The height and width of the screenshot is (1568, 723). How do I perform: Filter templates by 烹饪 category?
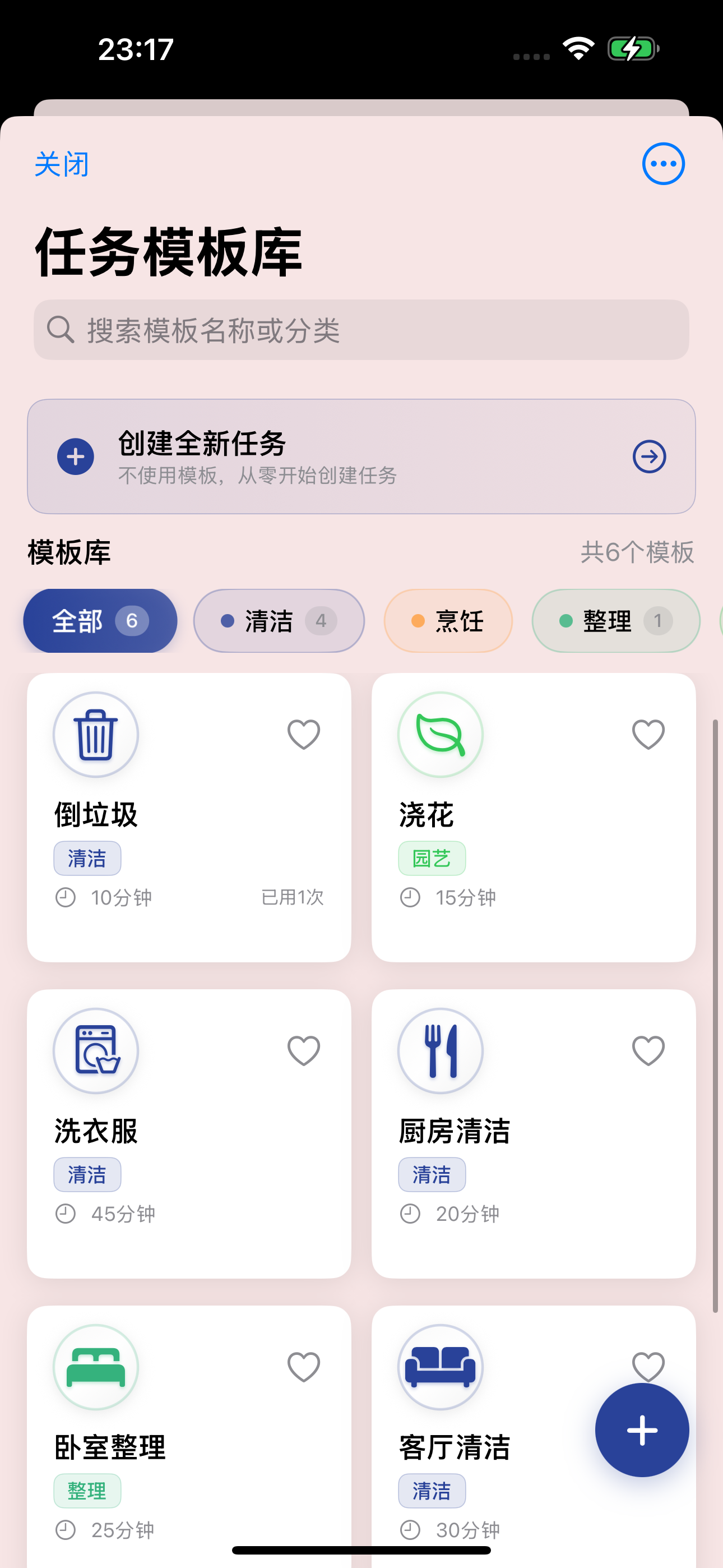[448, 621]
